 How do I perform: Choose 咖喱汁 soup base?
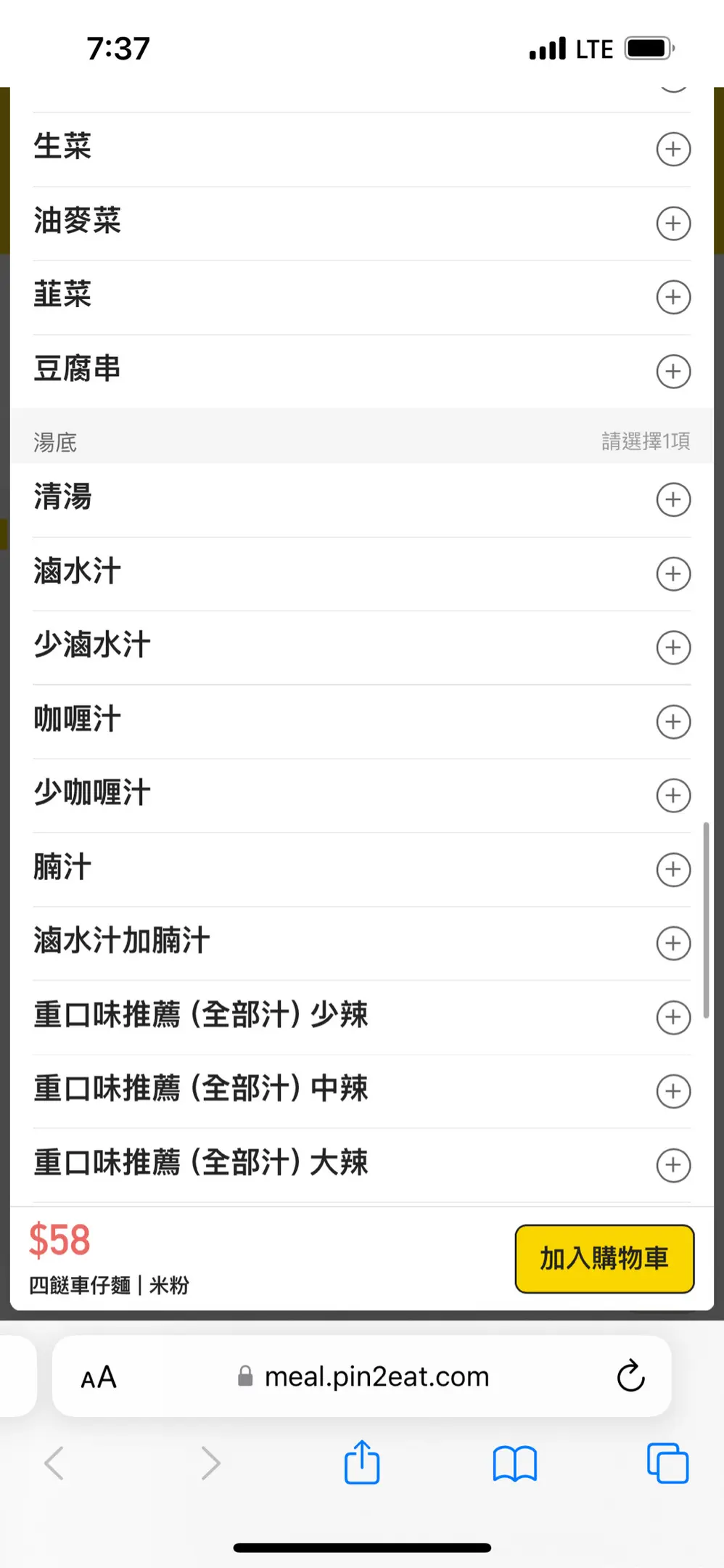673,722
